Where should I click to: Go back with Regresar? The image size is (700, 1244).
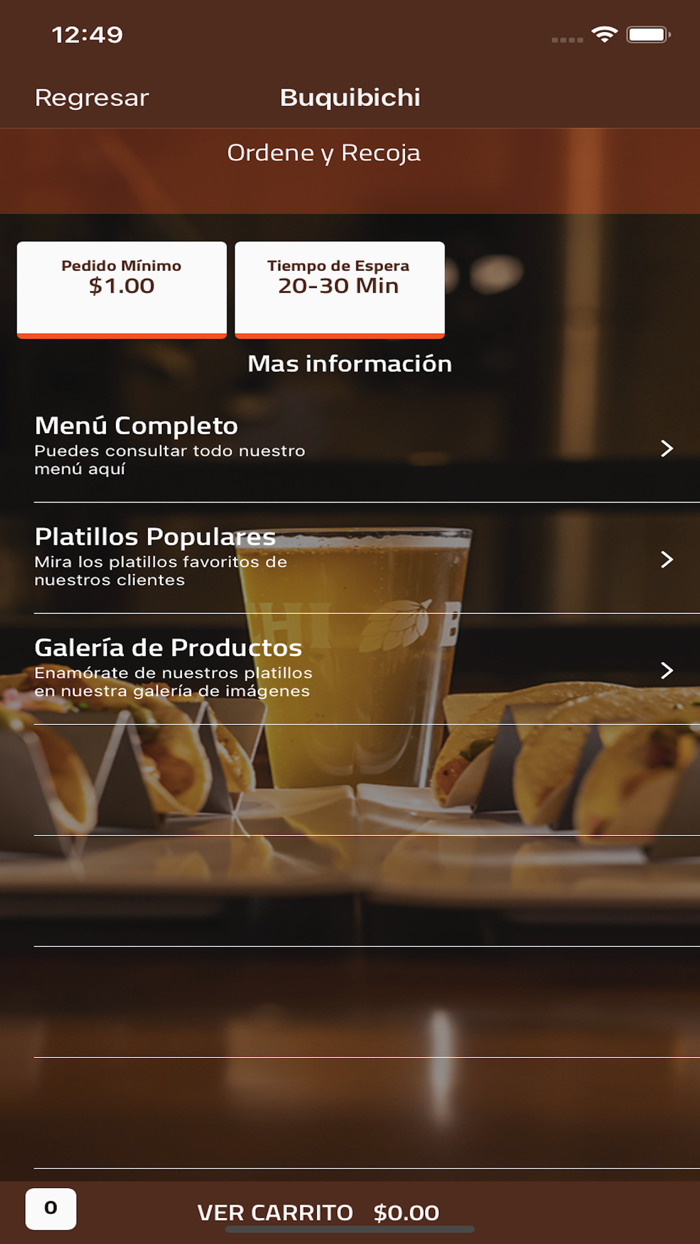[92, 98]
